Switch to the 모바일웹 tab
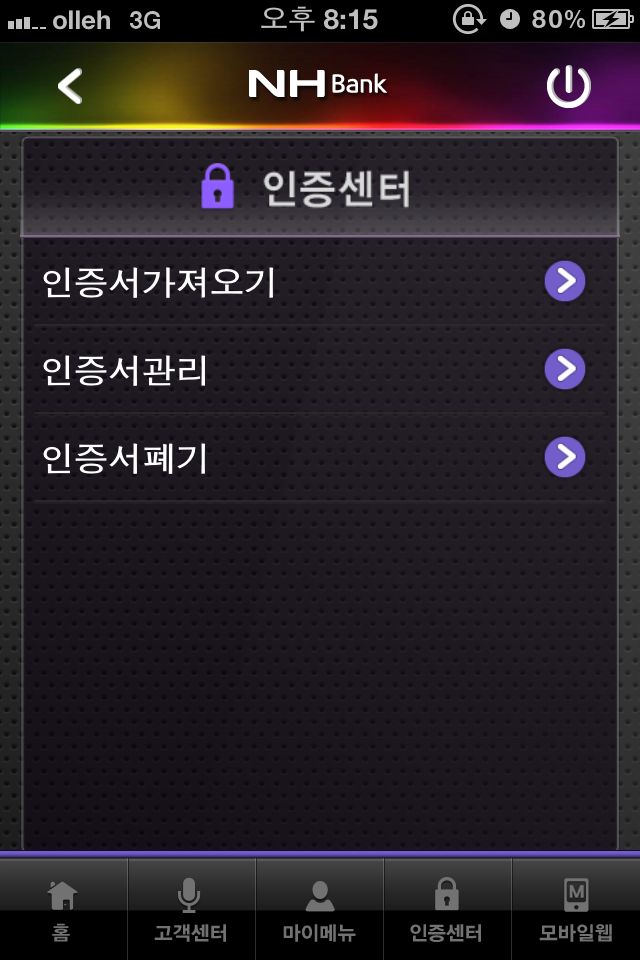The width and height of the screenshot is (640, 960). pos(576,909)
